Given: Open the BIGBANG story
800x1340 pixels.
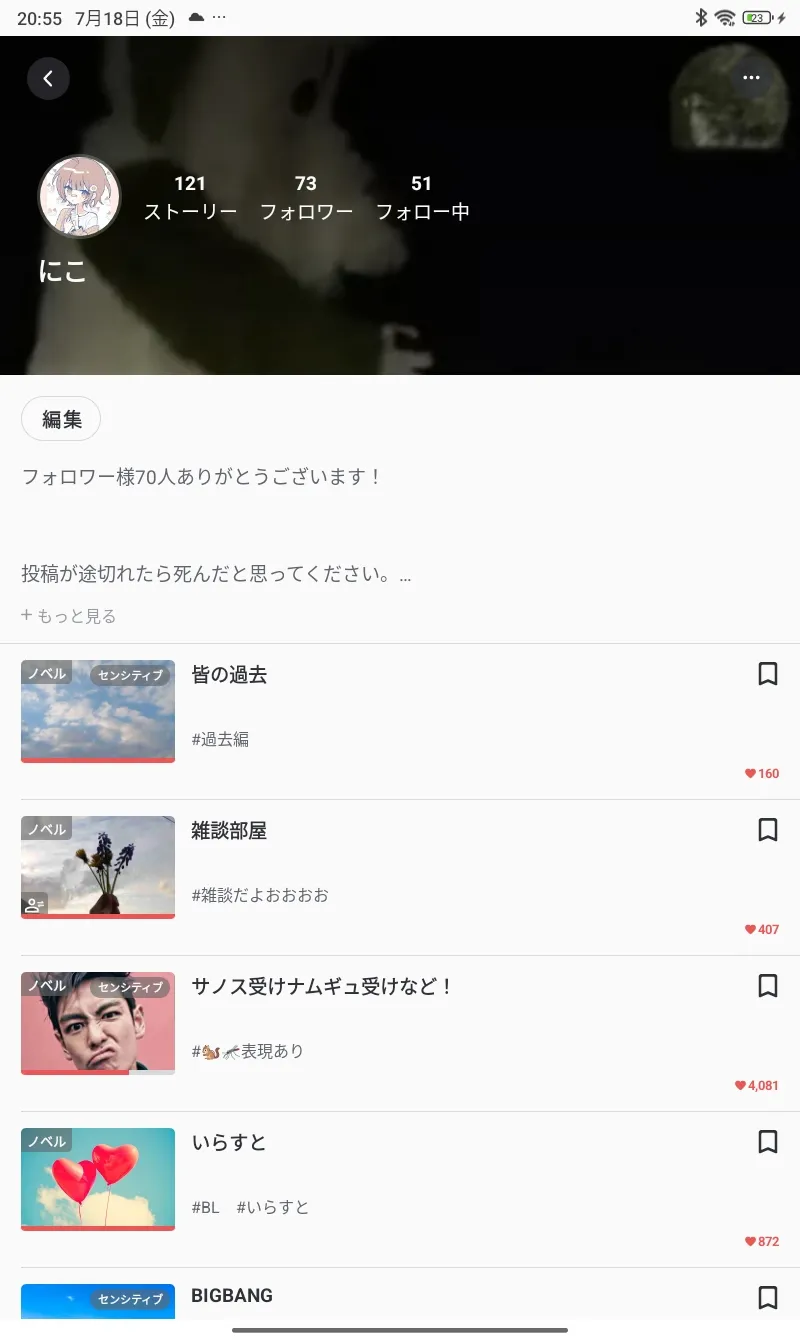Looking at the screenshot, I should pos(232,1296).
